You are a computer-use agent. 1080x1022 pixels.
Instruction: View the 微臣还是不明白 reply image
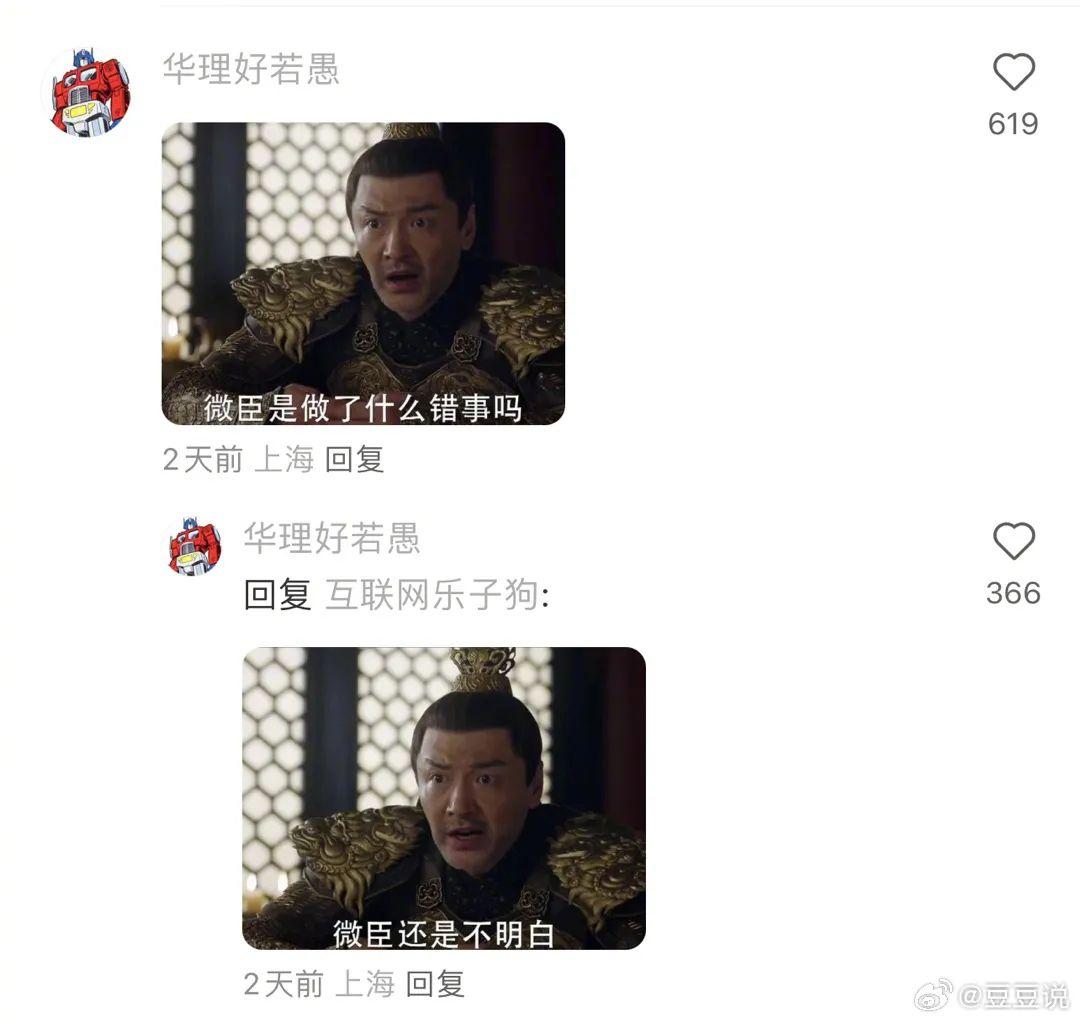(x=444, y=798)
